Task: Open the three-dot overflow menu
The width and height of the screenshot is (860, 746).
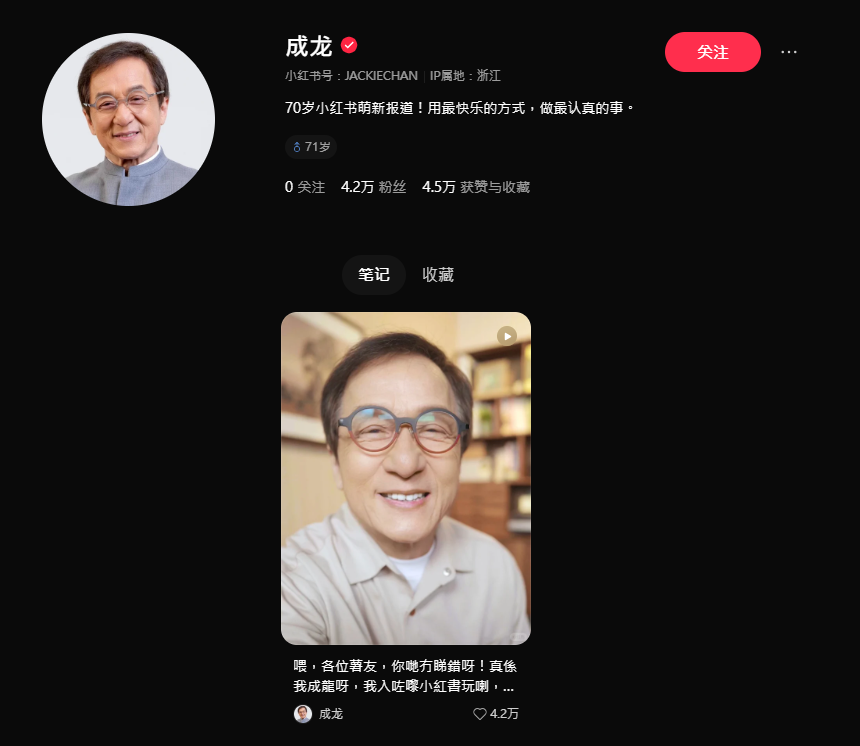Action: [789, 52]
